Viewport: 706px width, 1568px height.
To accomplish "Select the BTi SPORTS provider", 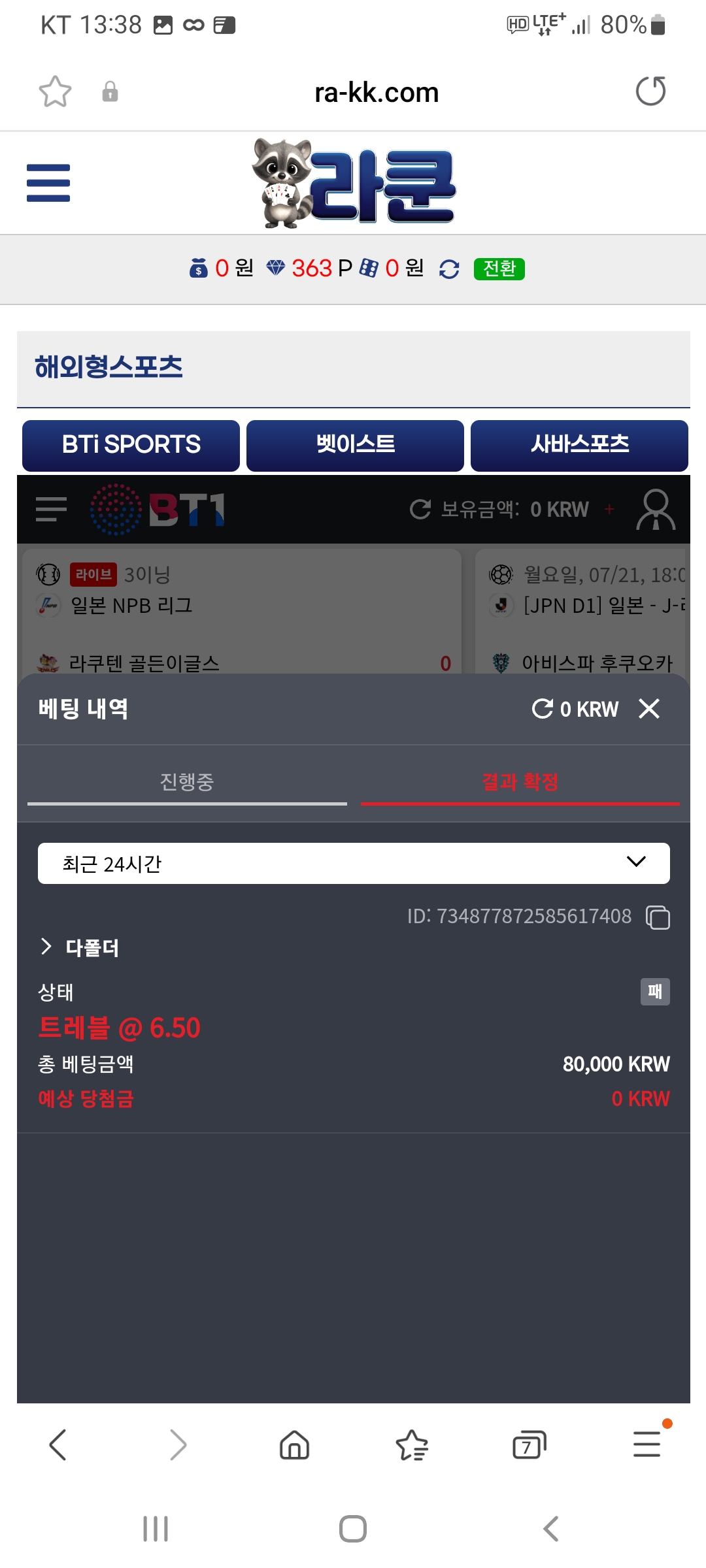I will tap(131, 445).
